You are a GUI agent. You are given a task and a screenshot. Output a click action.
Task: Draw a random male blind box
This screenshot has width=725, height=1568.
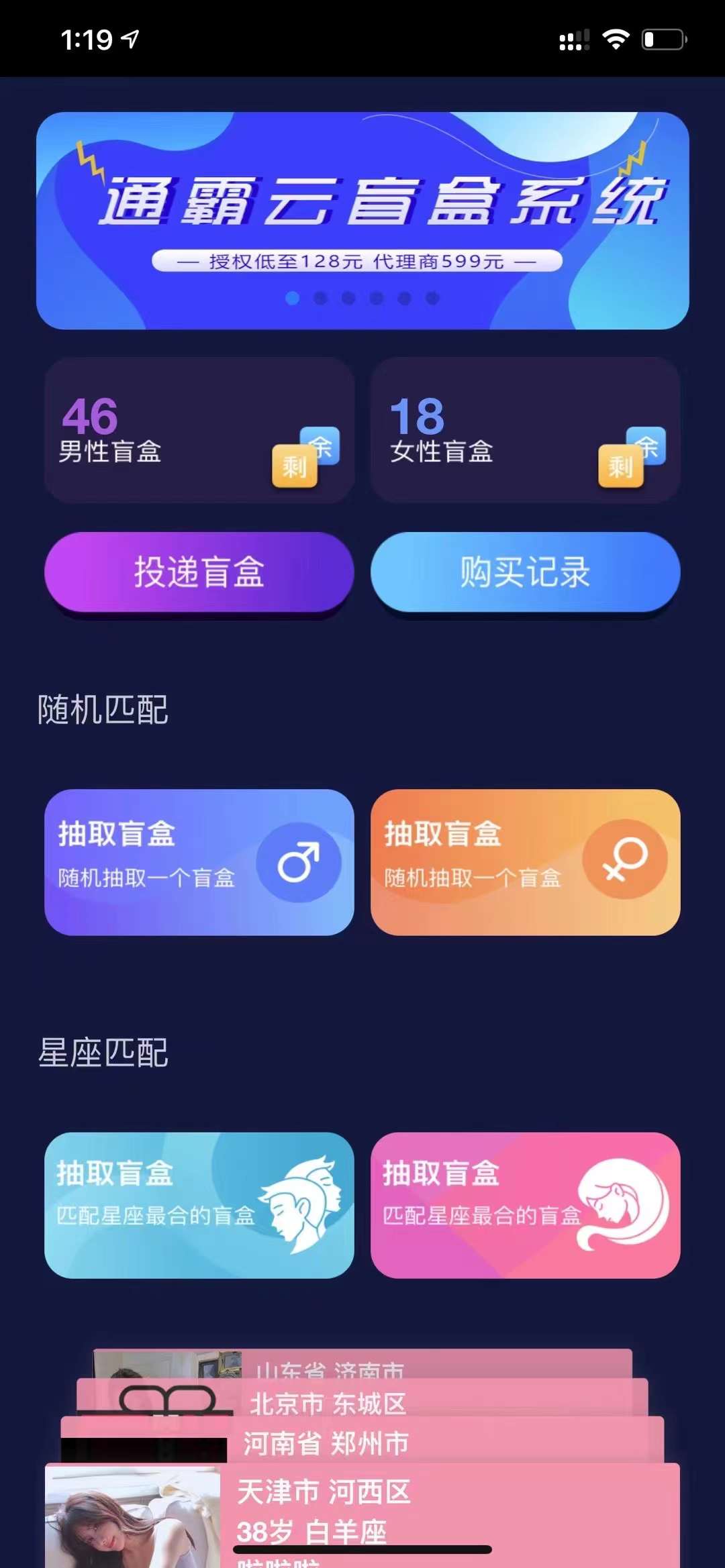199,862
